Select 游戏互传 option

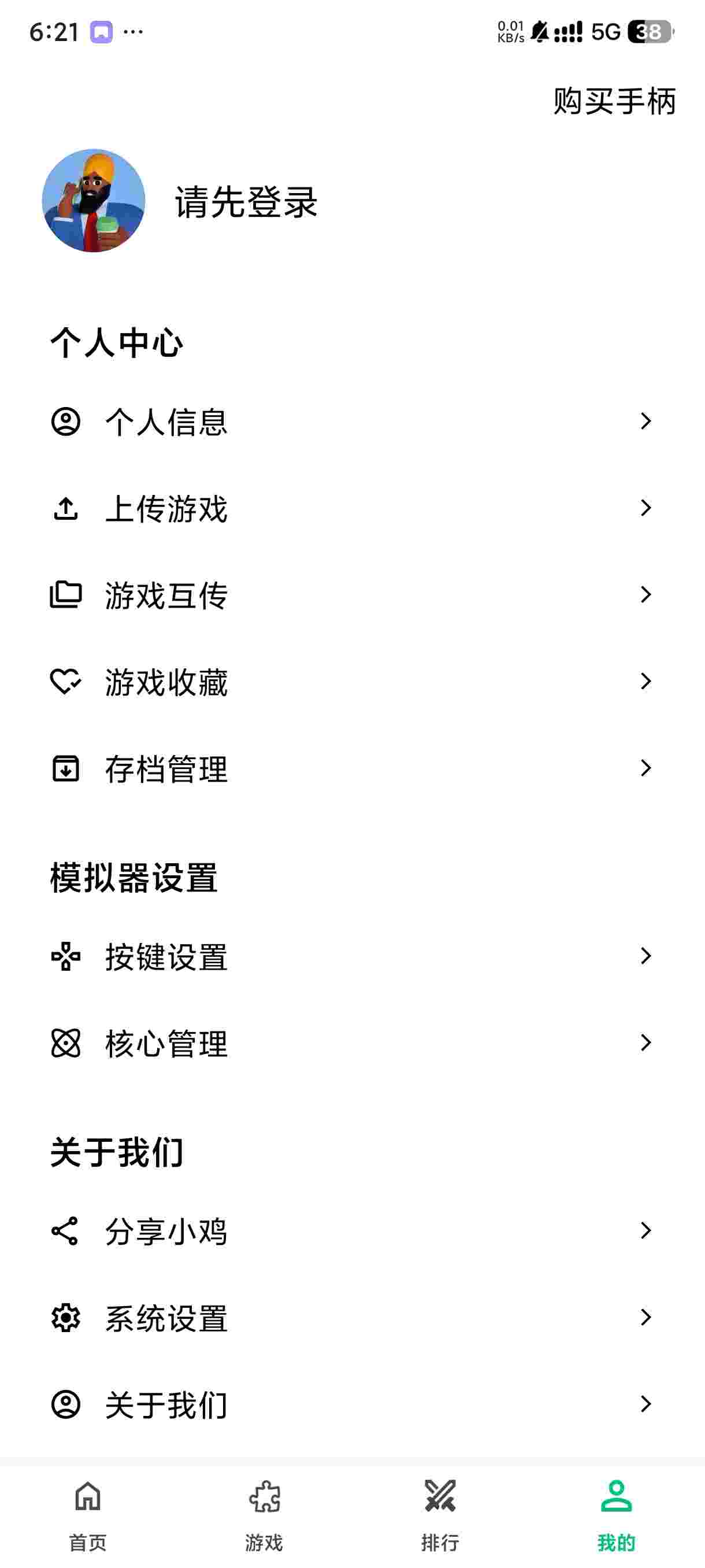(351, 595)
